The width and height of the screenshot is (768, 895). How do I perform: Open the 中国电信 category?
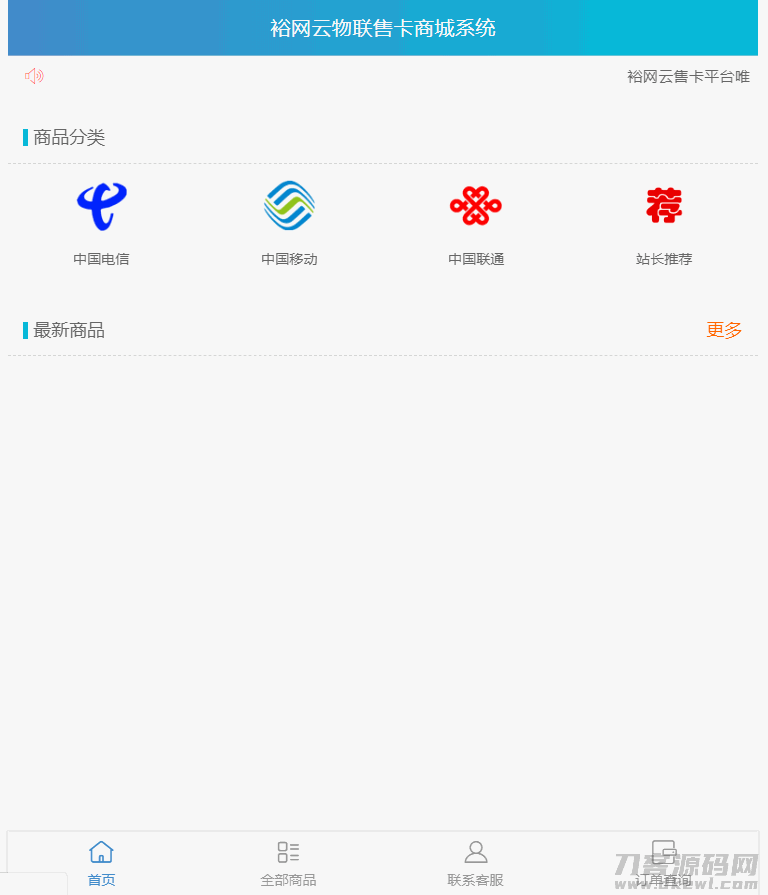tap(101, 222)
